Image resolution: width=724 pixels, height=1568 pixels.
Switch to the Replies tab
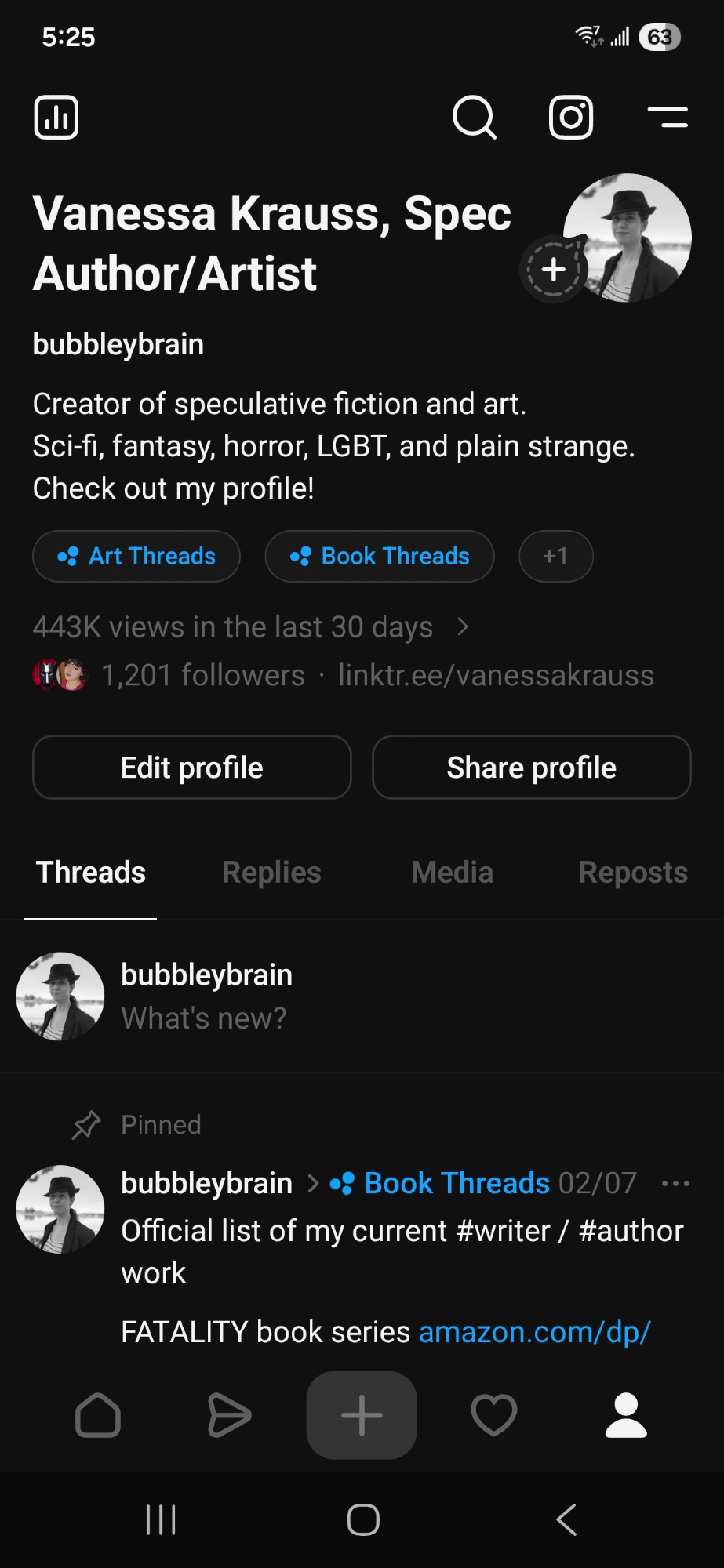(271, 873)
